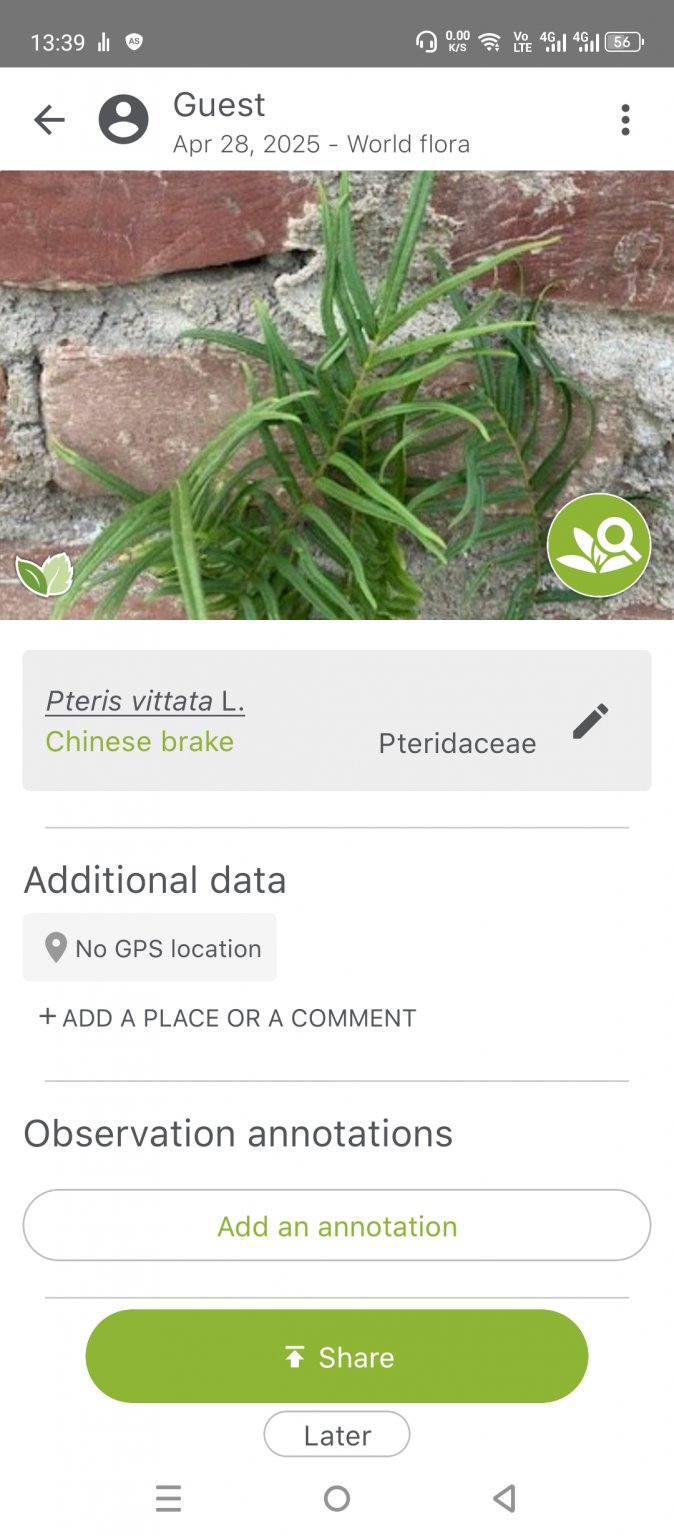The image size is (674, 1536).
Task: Open the overflow menu
Action: (x=625, y=120)
